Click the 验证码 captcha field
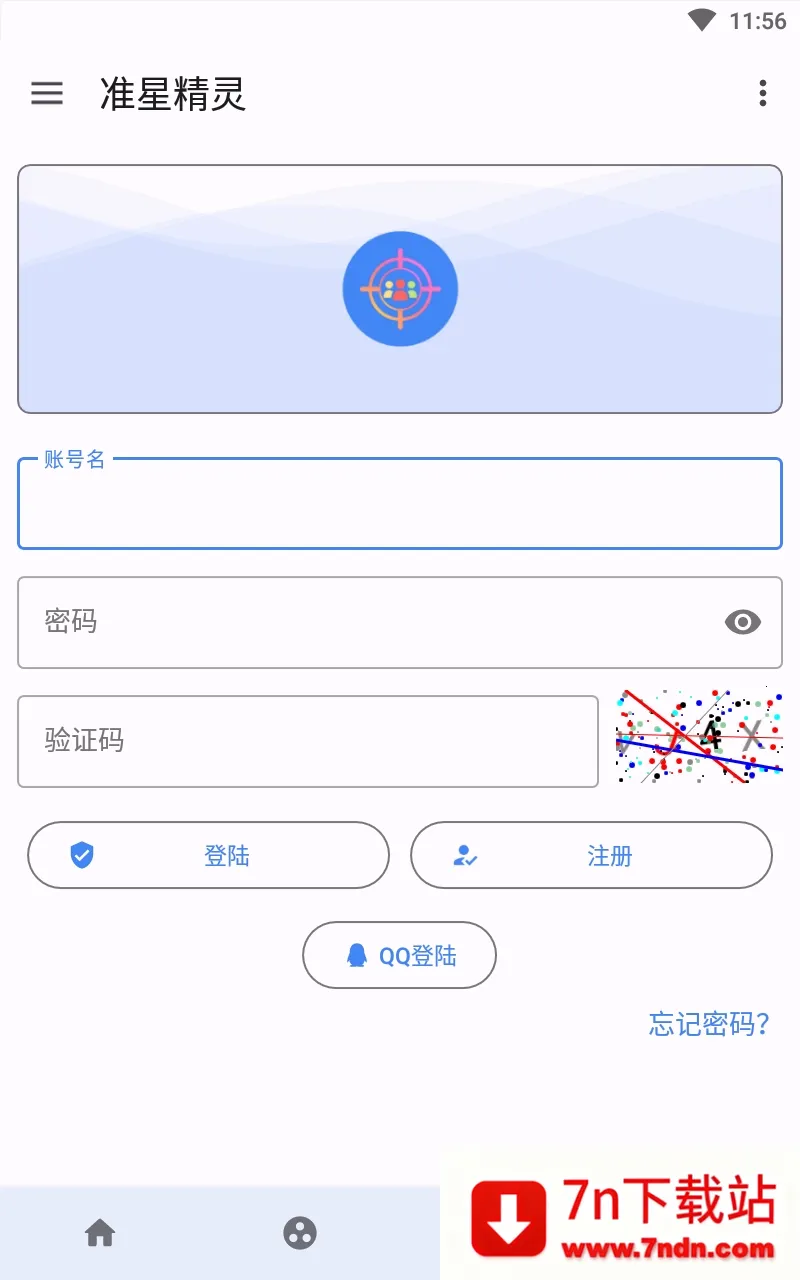Image resolution: width=800 pixels, height=1280 pixels. click(x=308, y=741)
